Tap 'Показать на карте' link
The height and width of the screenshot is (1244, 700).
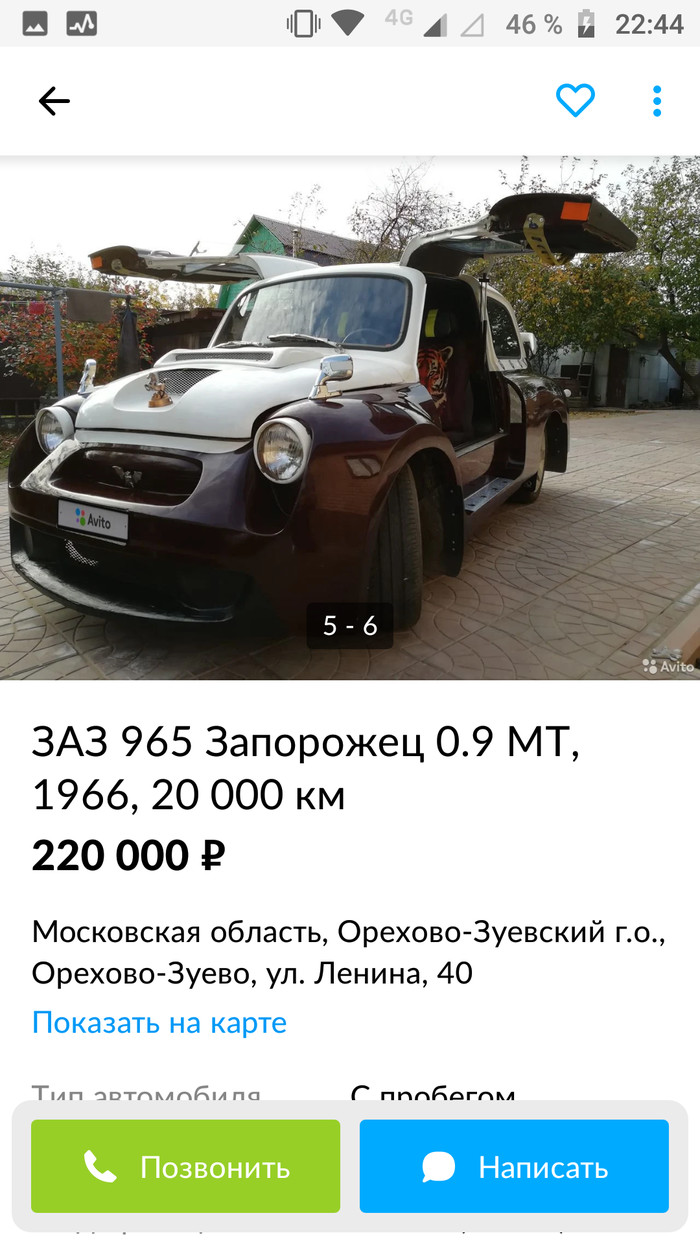(159, 1022)
